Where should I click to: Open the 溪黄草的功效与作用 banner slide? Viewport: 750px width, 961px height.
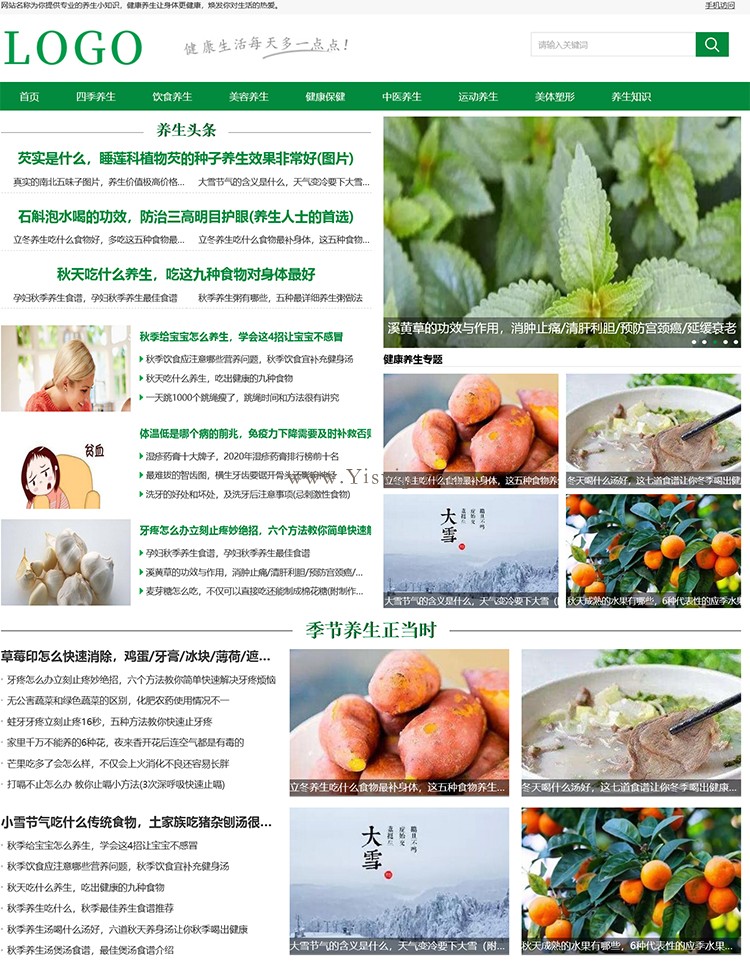click(561, 231)
